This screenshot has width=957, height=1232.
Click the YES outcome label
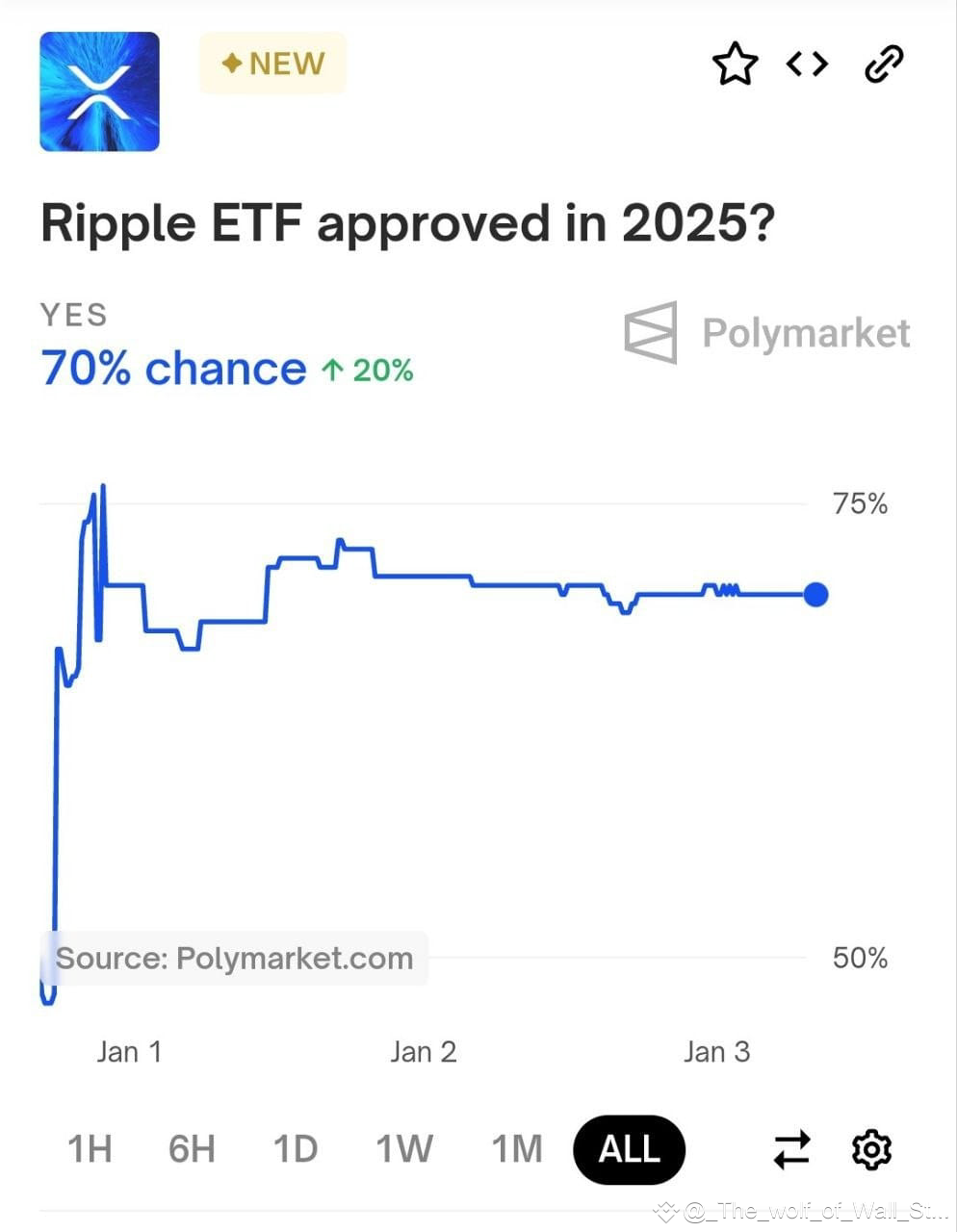pyautogui.click(x=73, y=314)
